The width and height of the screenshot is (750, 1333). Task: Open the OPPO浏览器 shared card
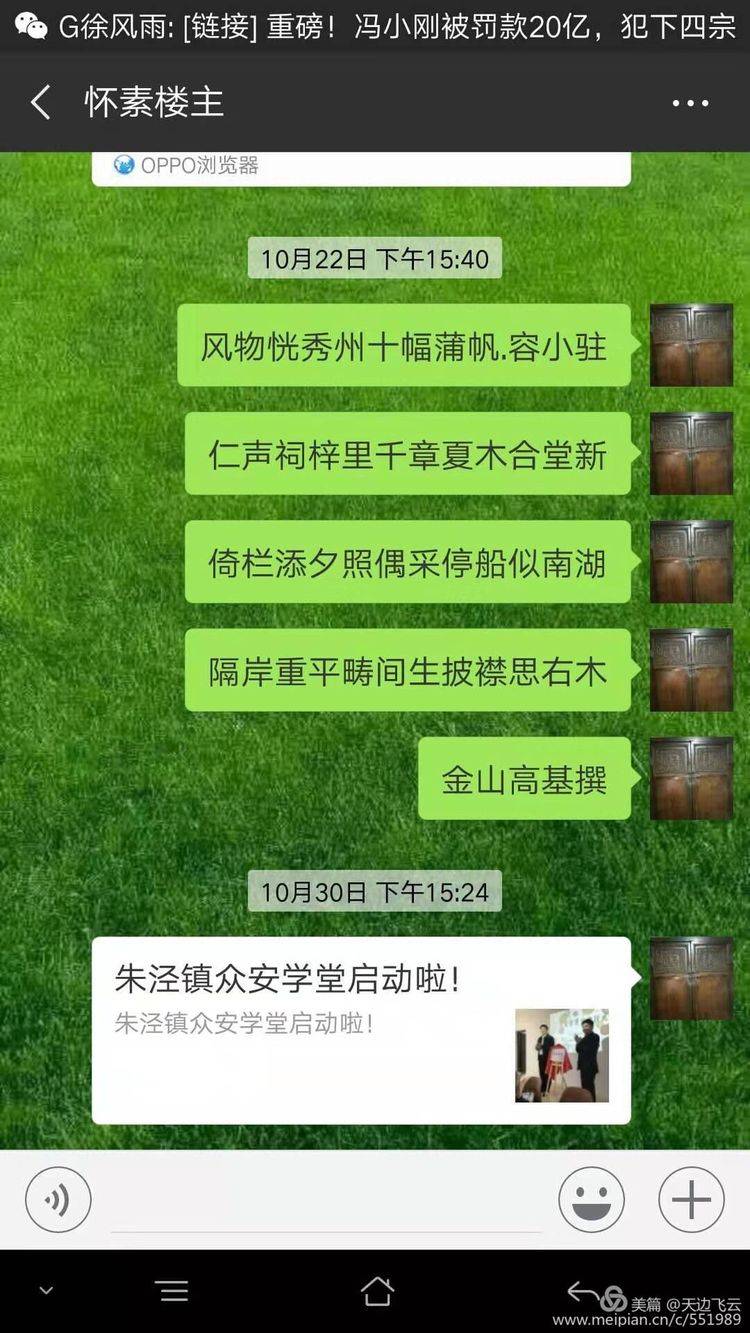(361, 167)
